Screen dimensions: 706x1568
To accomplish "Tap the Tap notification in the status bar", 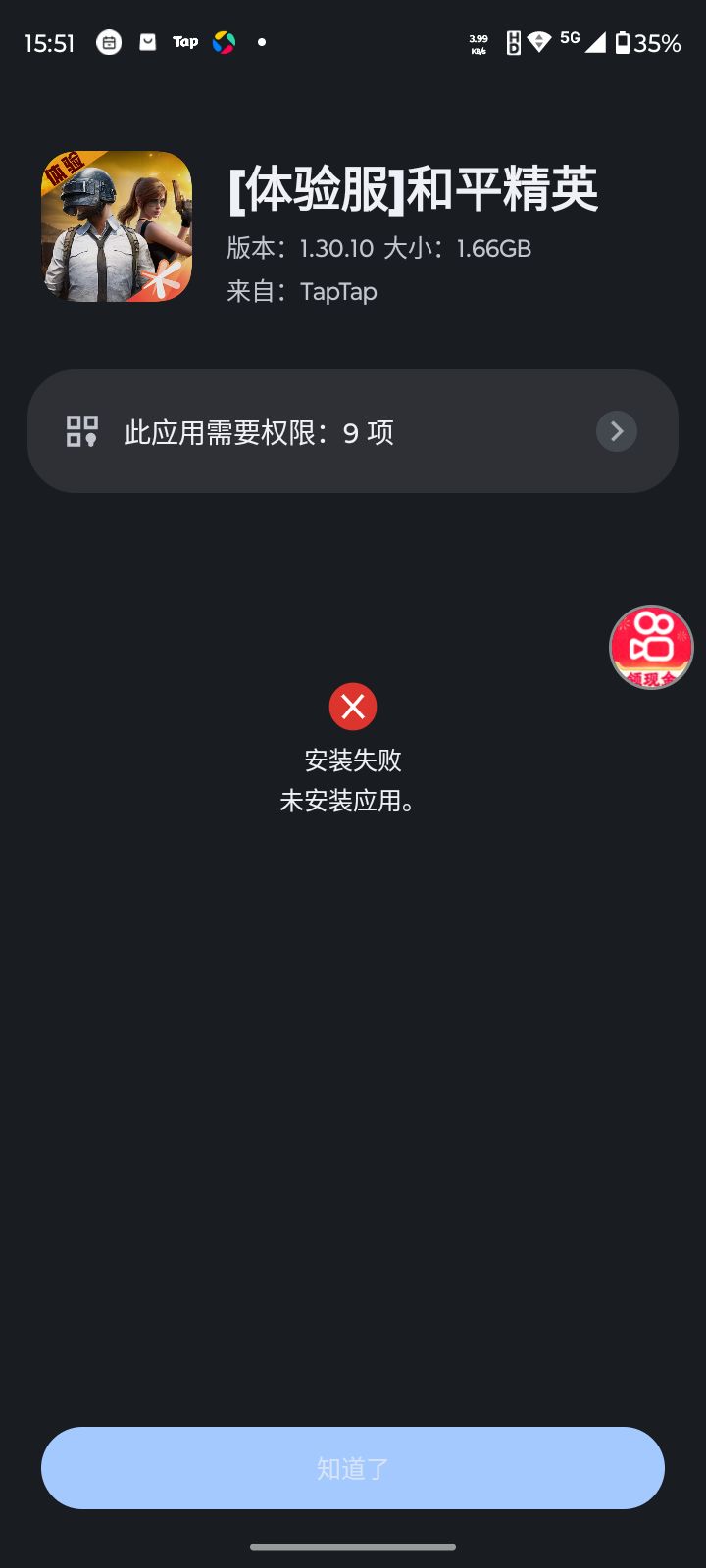I will (x=185, y=42).
